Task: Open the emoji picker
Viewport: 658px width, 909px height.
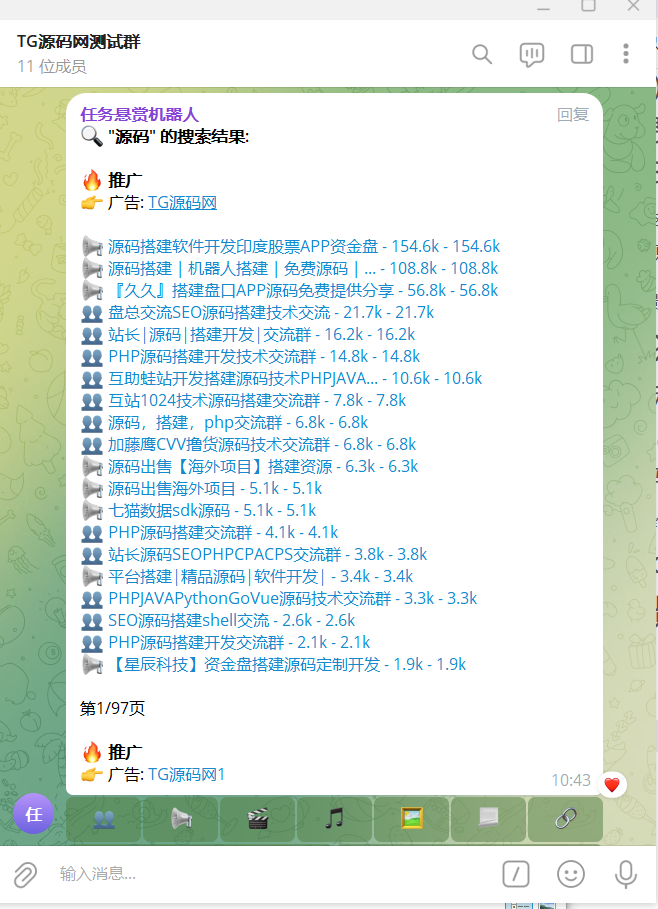Action: tap(571, 874)
